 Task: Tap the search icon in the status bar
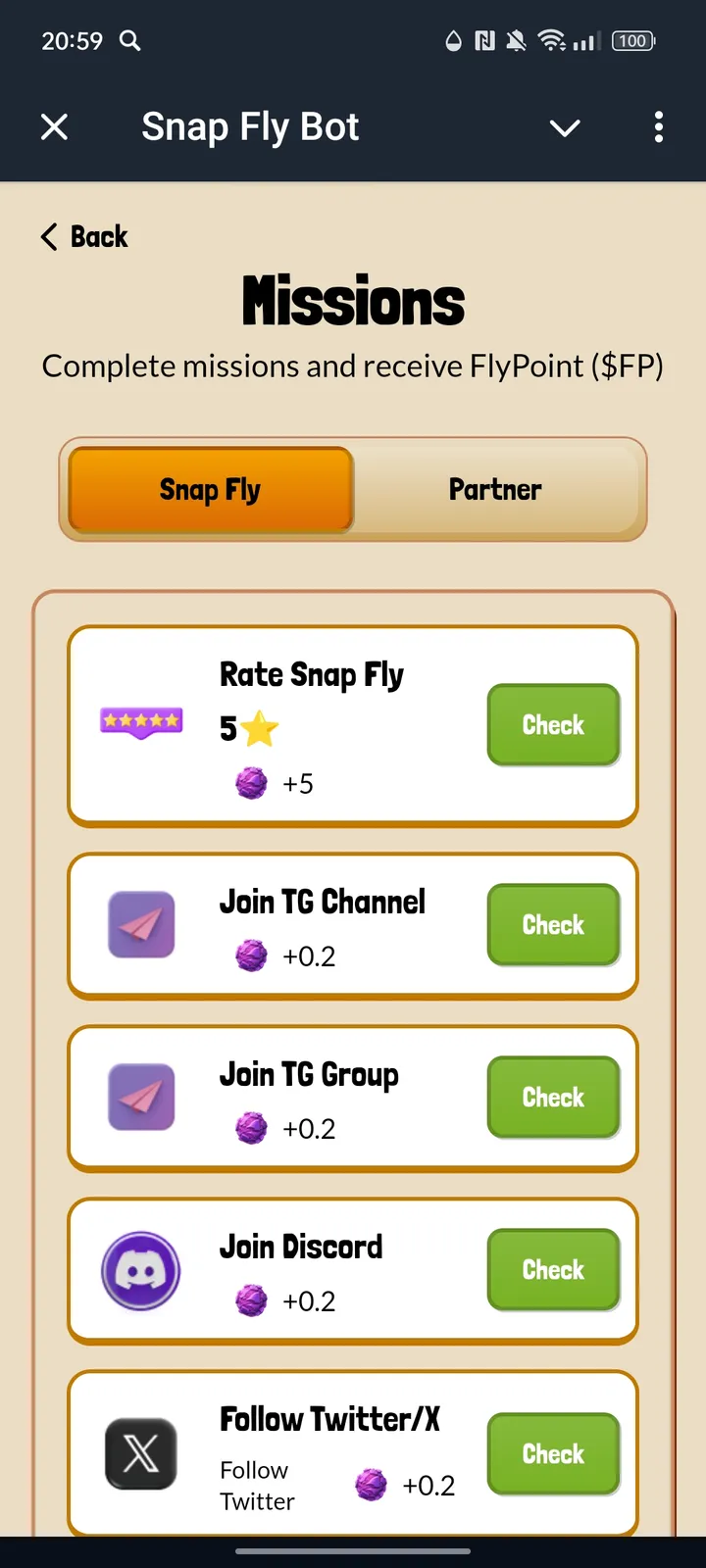click(x=129, y=41)
